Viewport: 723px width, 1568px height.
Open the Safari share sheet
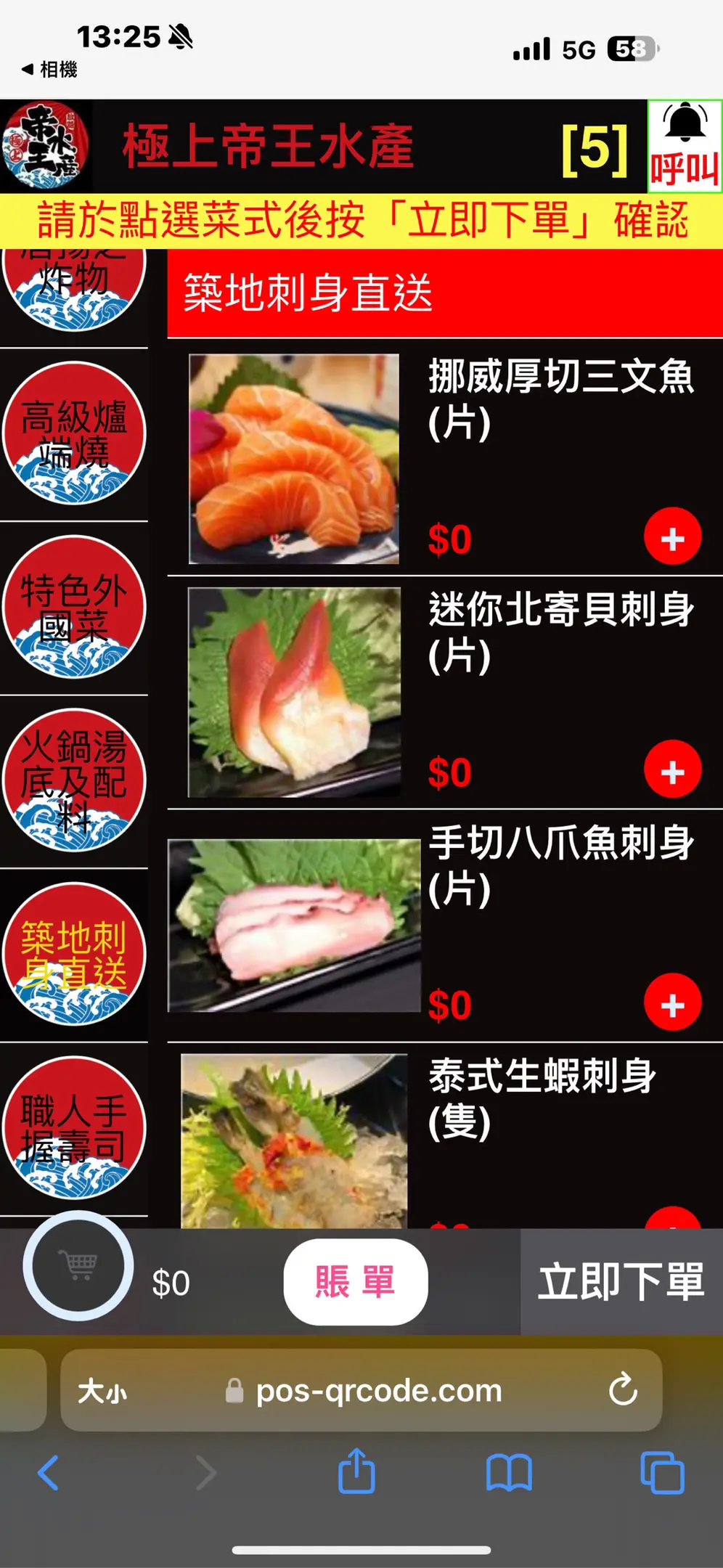[356, 1471]
